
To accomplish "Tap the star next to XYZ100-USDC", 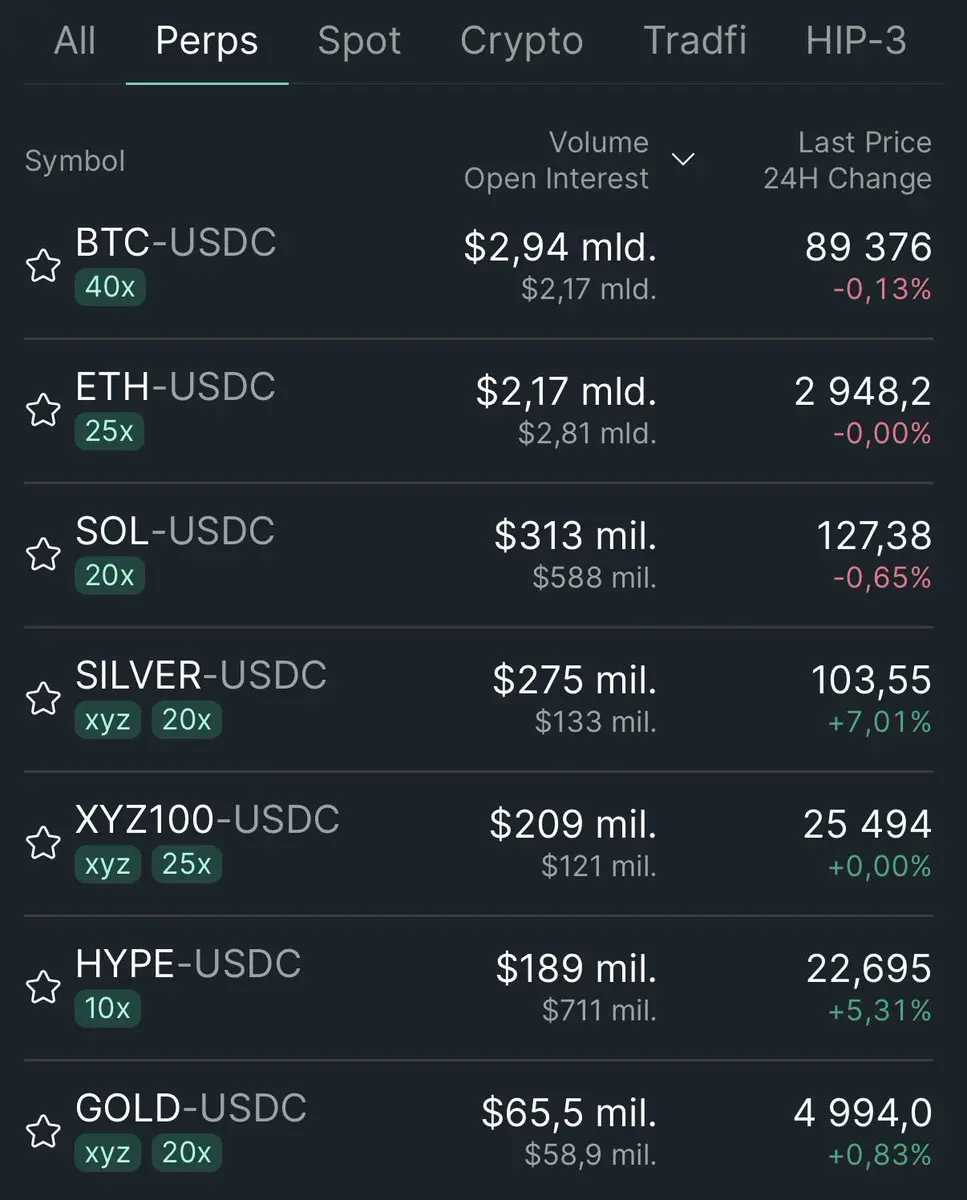I will click(x=43, y=842).
